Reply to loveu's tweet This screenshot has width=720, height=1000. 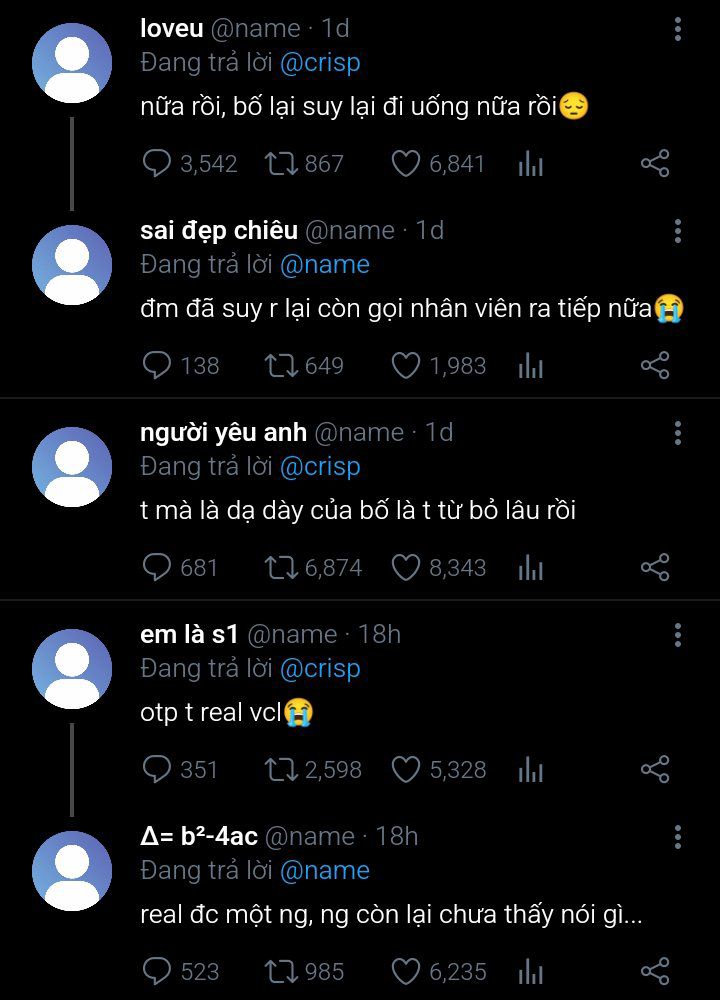point(157,164)
